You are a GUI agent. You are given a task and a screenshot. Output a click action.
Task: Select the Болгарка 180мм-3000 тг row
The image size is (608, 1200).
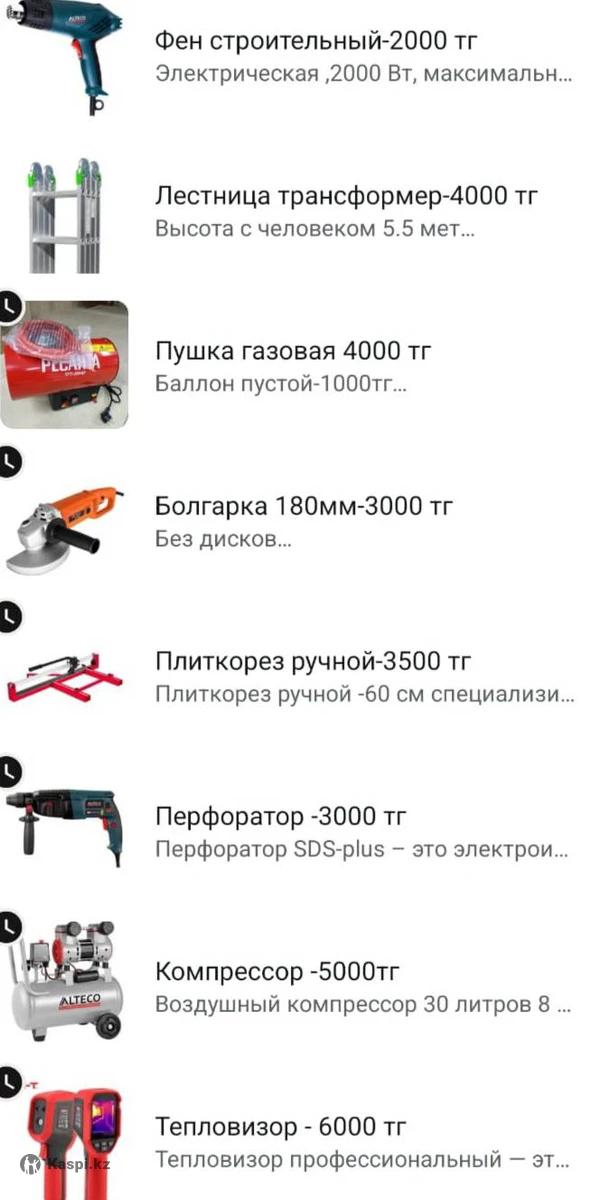point(304,507)
